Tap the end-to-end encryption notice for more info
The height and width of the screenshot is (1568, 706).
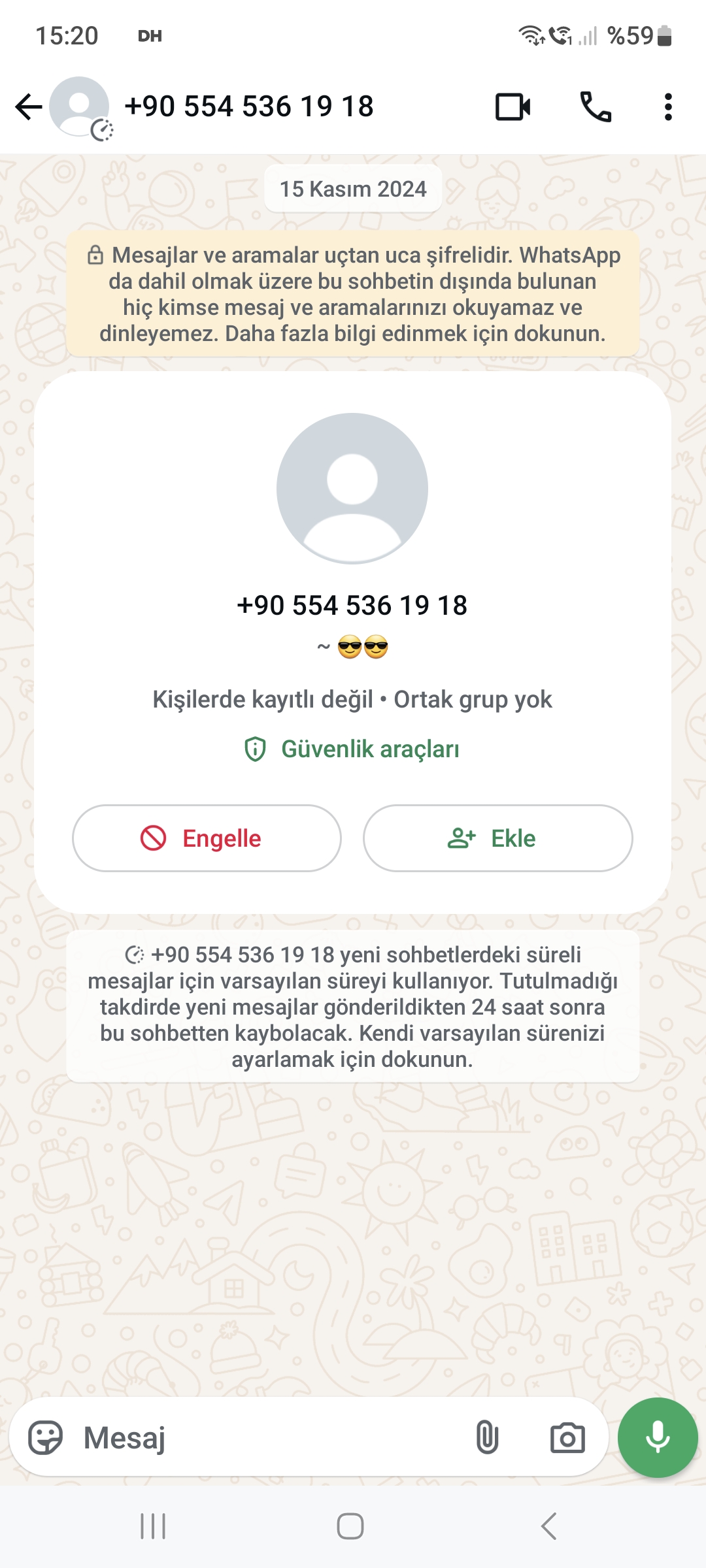[x=353, y=294]
